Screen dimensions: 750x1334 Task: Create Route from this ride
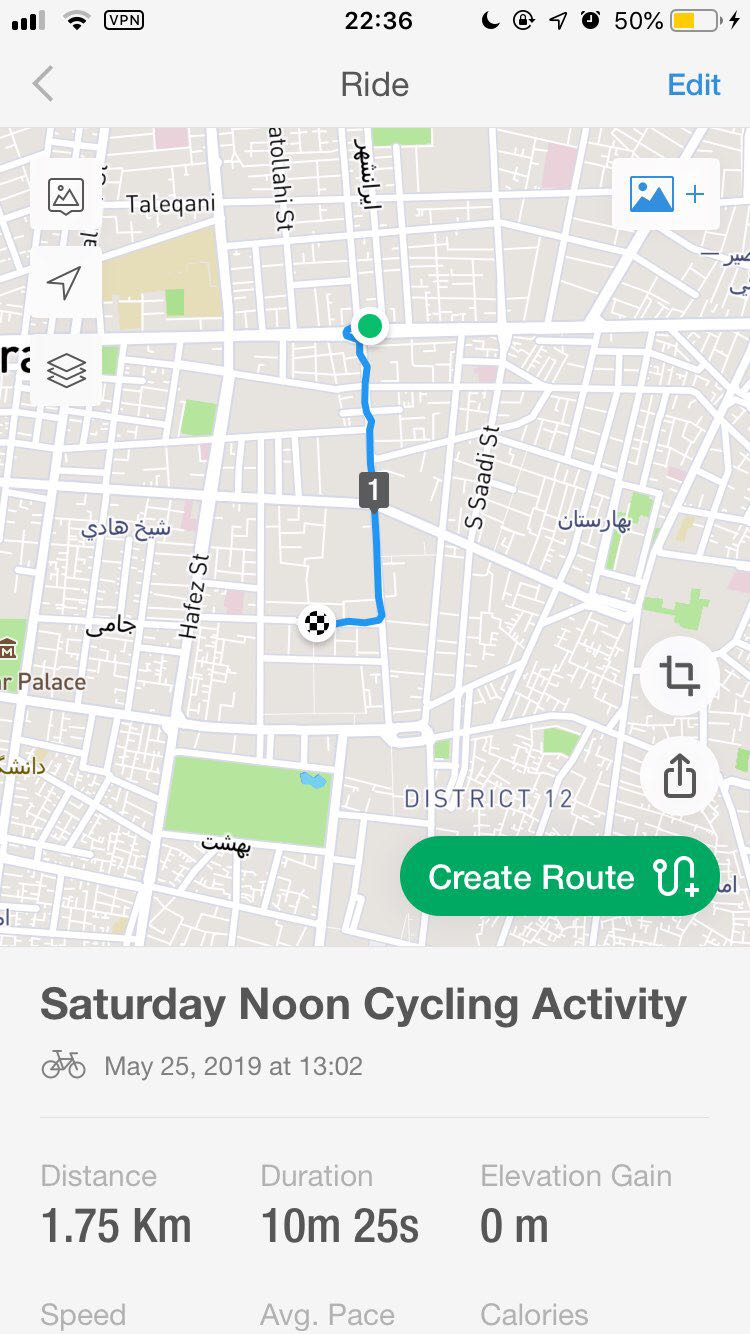[560, 877]
